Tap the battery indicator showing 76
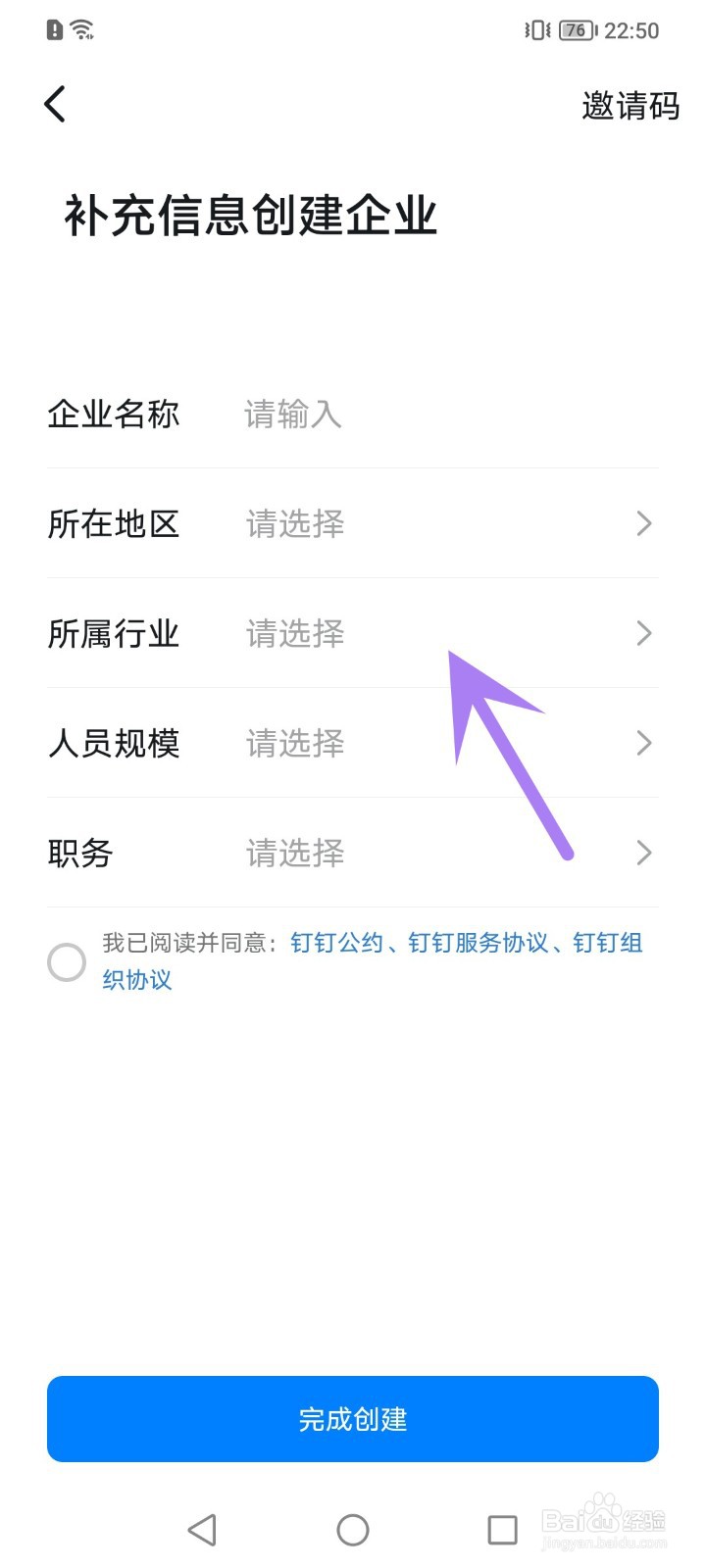The width and height of the screenshot is (706, 1568). click(577, 29)
